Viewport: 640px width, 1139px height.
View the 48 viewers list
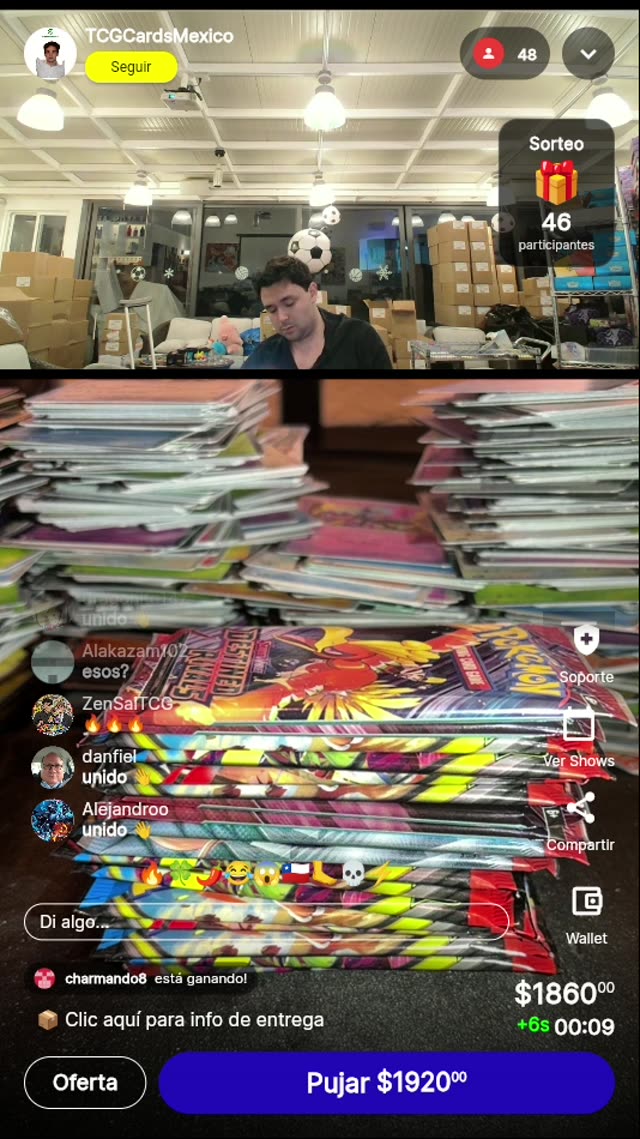coord(505,54)
